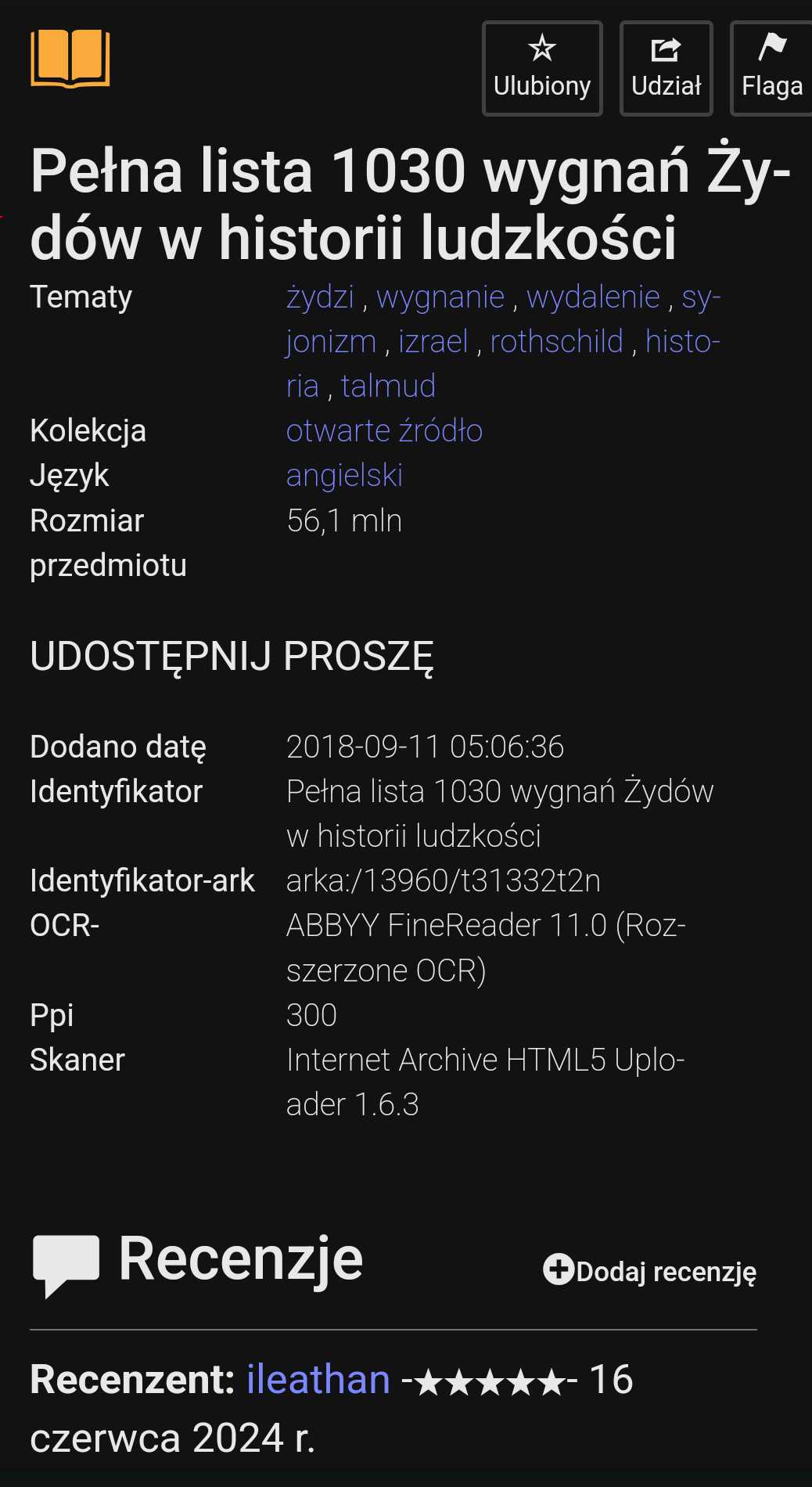The image size is (812, 1487).
Task: Add a review with Dodaj recenzję
Action: pos(650,1270)
